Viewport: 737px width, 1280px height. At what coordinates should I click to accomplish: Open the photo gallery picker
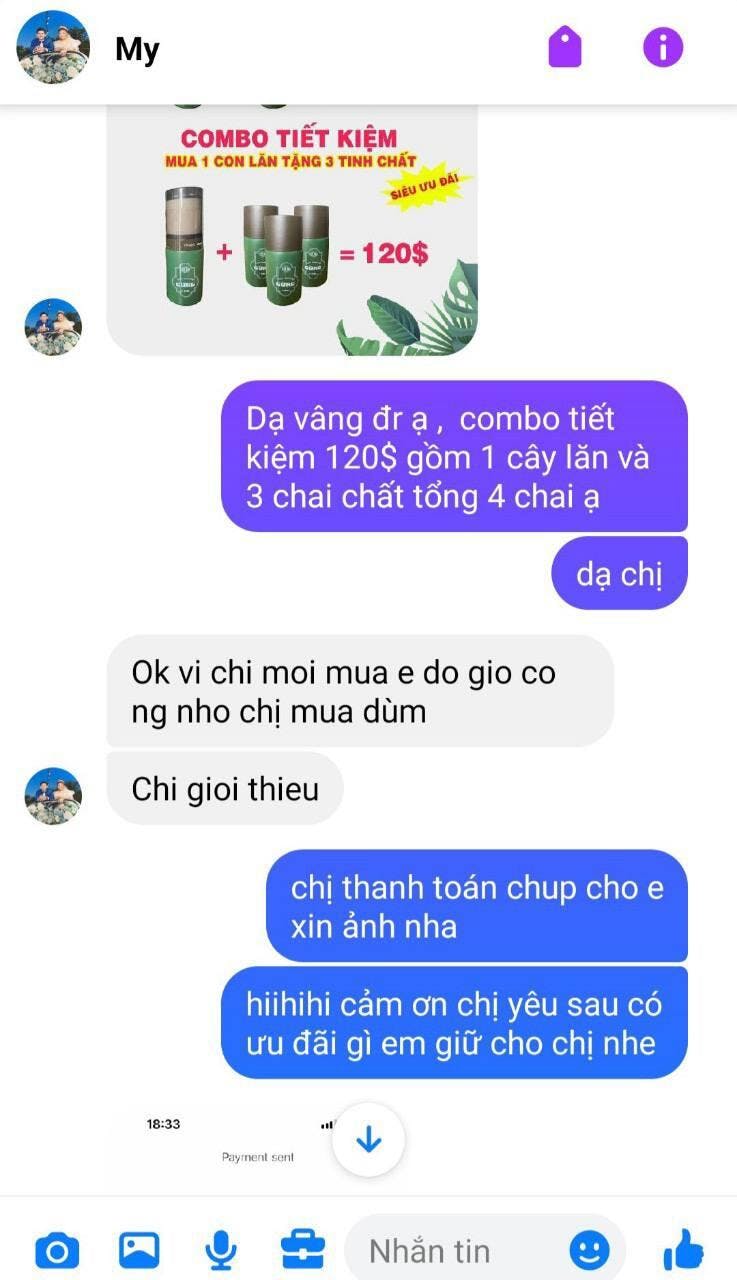[x=139, y=1250]
